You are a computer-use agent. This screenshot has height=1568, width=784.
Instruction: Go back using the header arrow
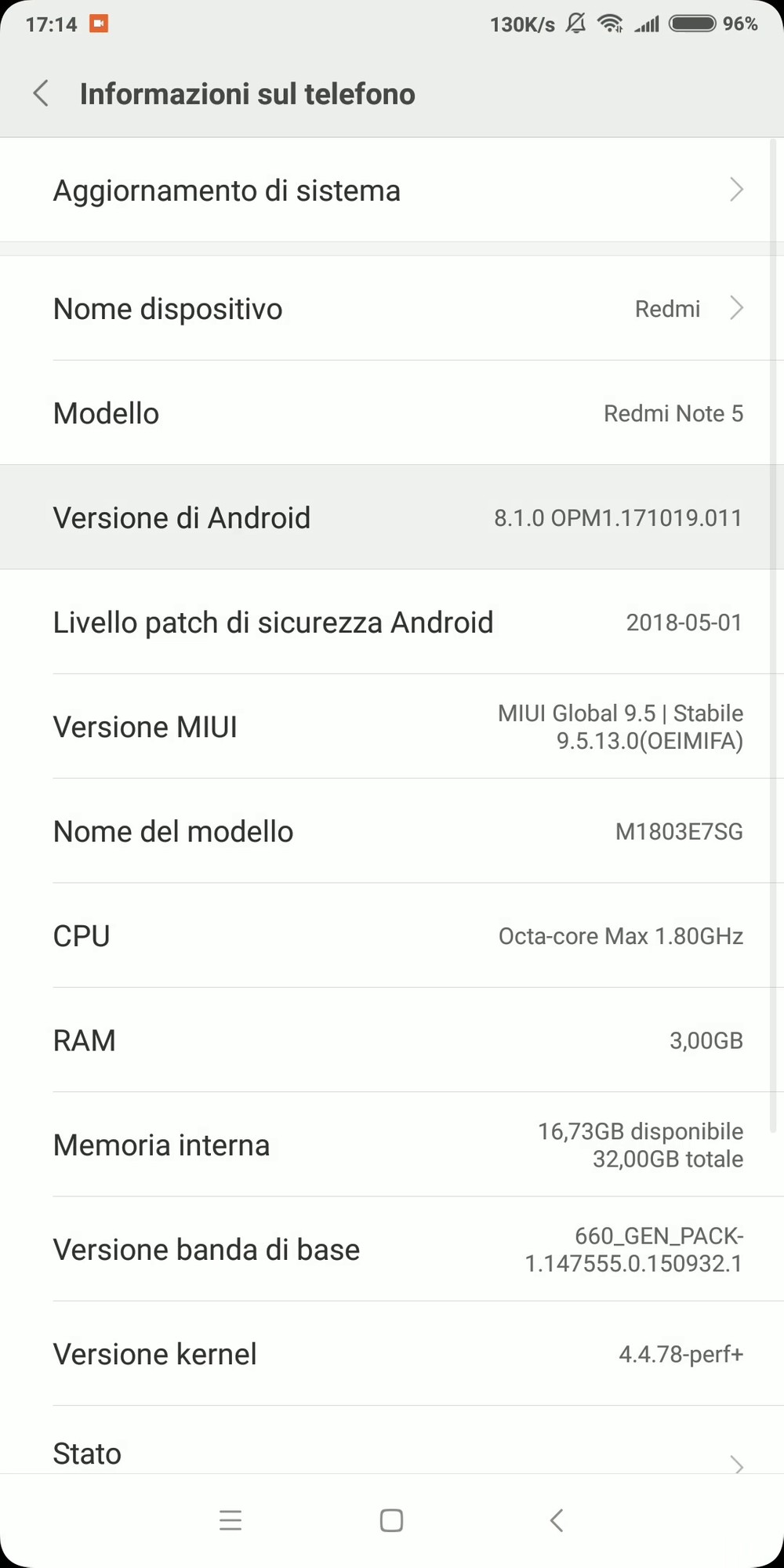[x=41, y=93]
